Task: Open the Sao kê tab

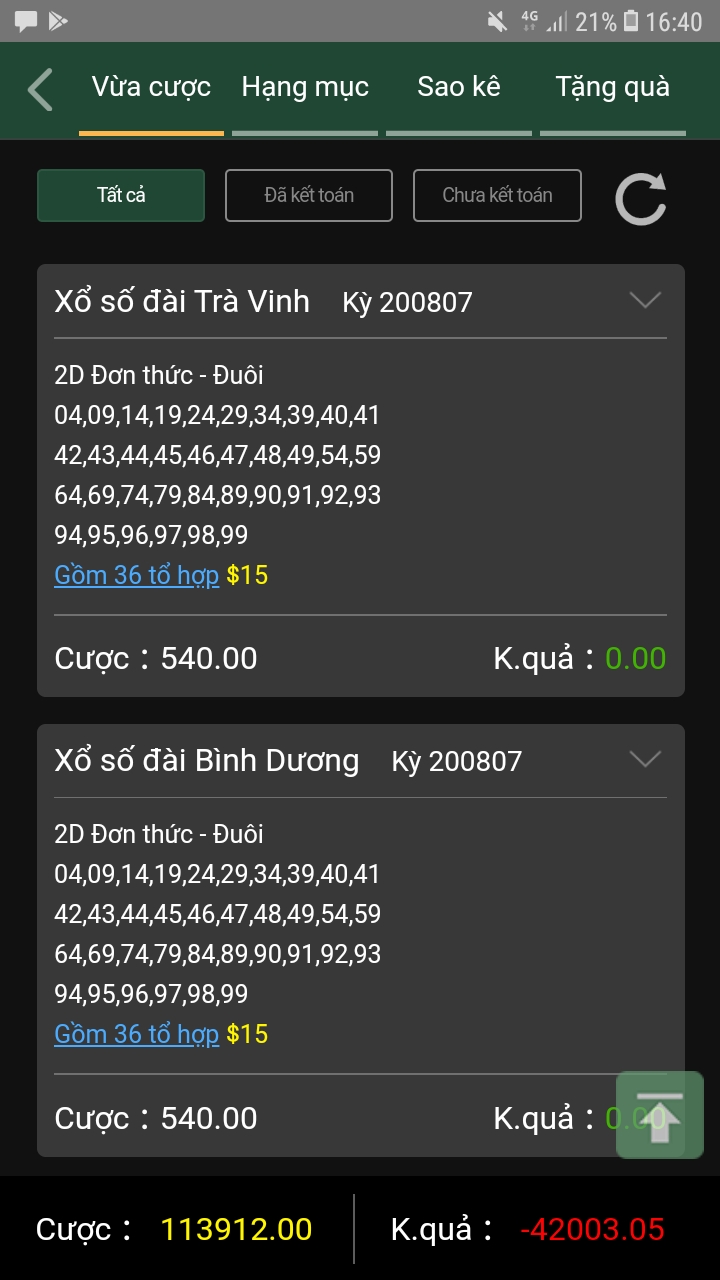Action: (459, 88)
